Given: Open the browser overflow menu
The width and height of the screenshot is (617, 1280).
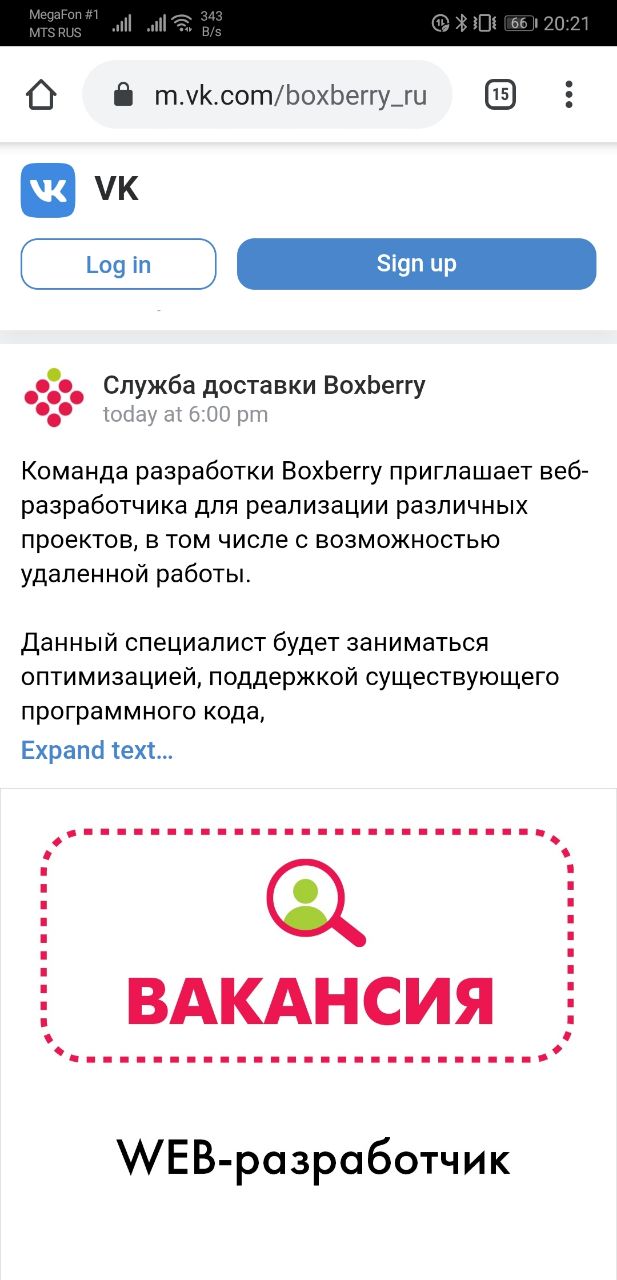Looking at the screenshot, I should [568, 95].
